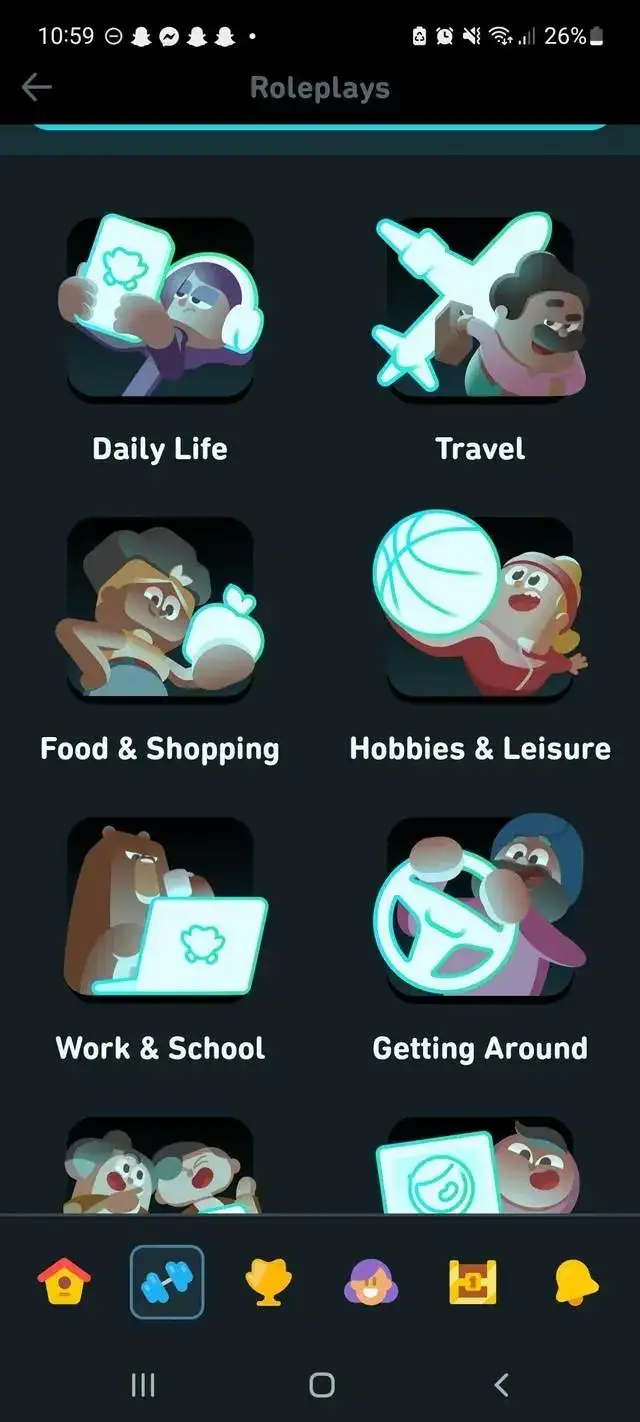This screenshot has height=1422, width=640.
Task: Open the notifications bell tab
Action: coord(576,1281)
